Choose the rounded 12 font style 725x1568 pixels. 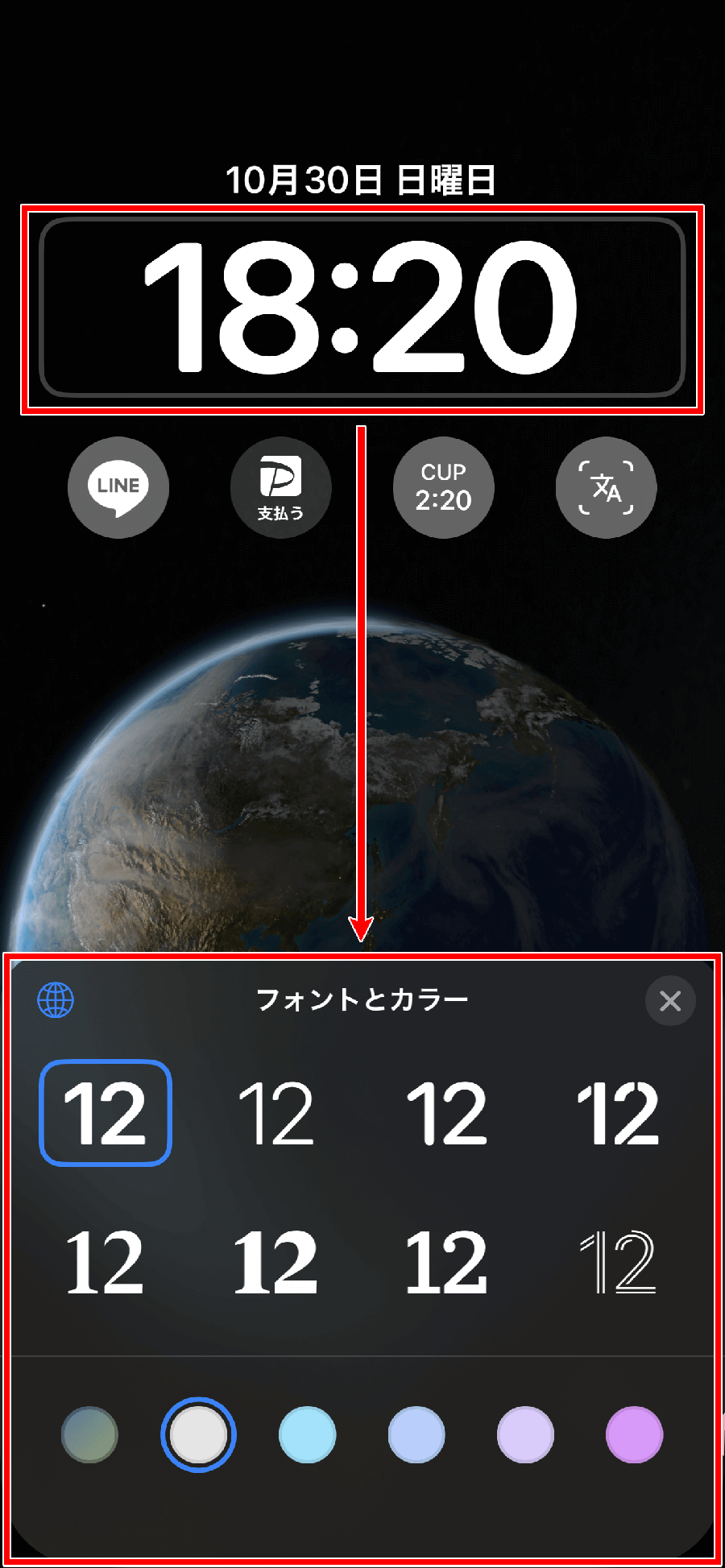pyautogui.click(x=446, y=1114)
